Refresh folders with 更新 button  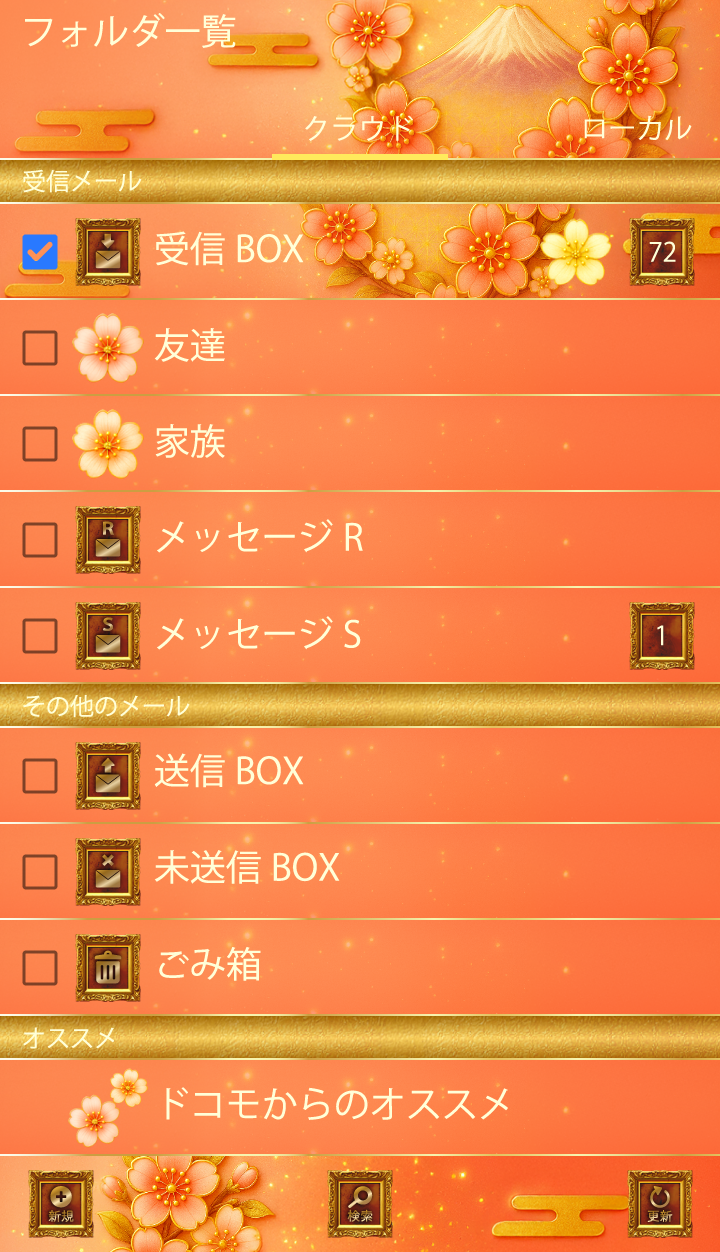[660, 1203]
